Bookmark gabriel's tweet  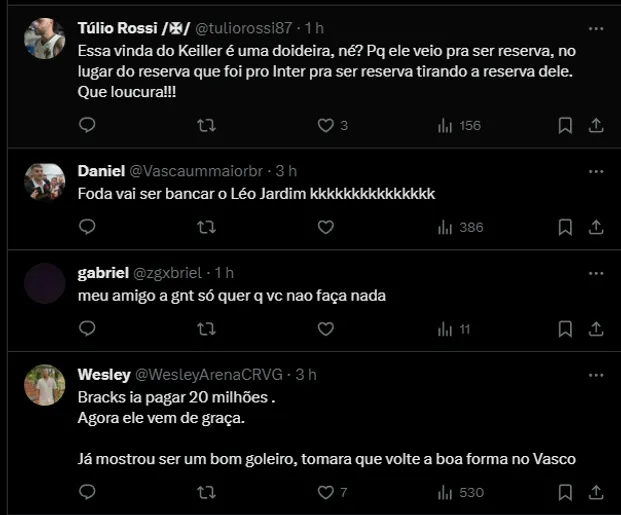point(565,329)
